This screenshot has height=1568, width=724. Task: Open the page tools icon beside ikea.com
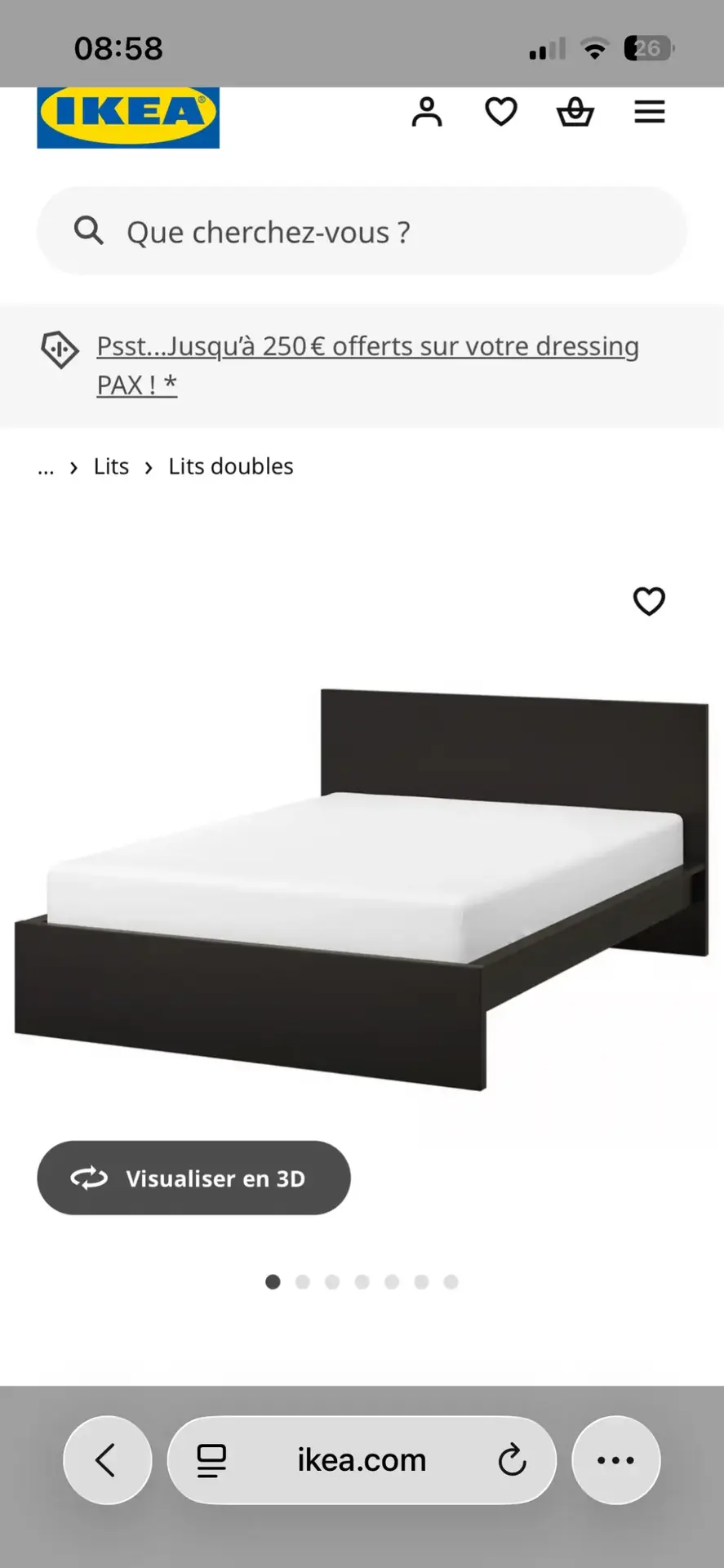(211, 1460)
